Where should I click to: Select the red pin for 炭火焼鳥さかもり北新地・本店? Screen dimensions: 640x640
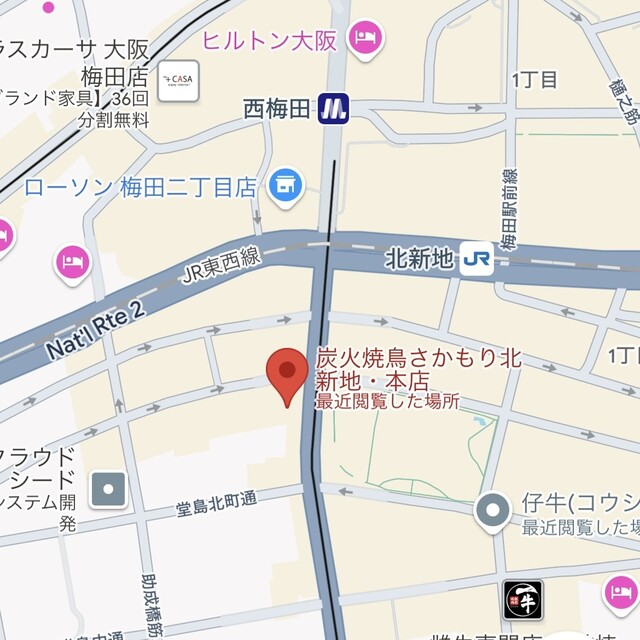click(x=288, y=375)
